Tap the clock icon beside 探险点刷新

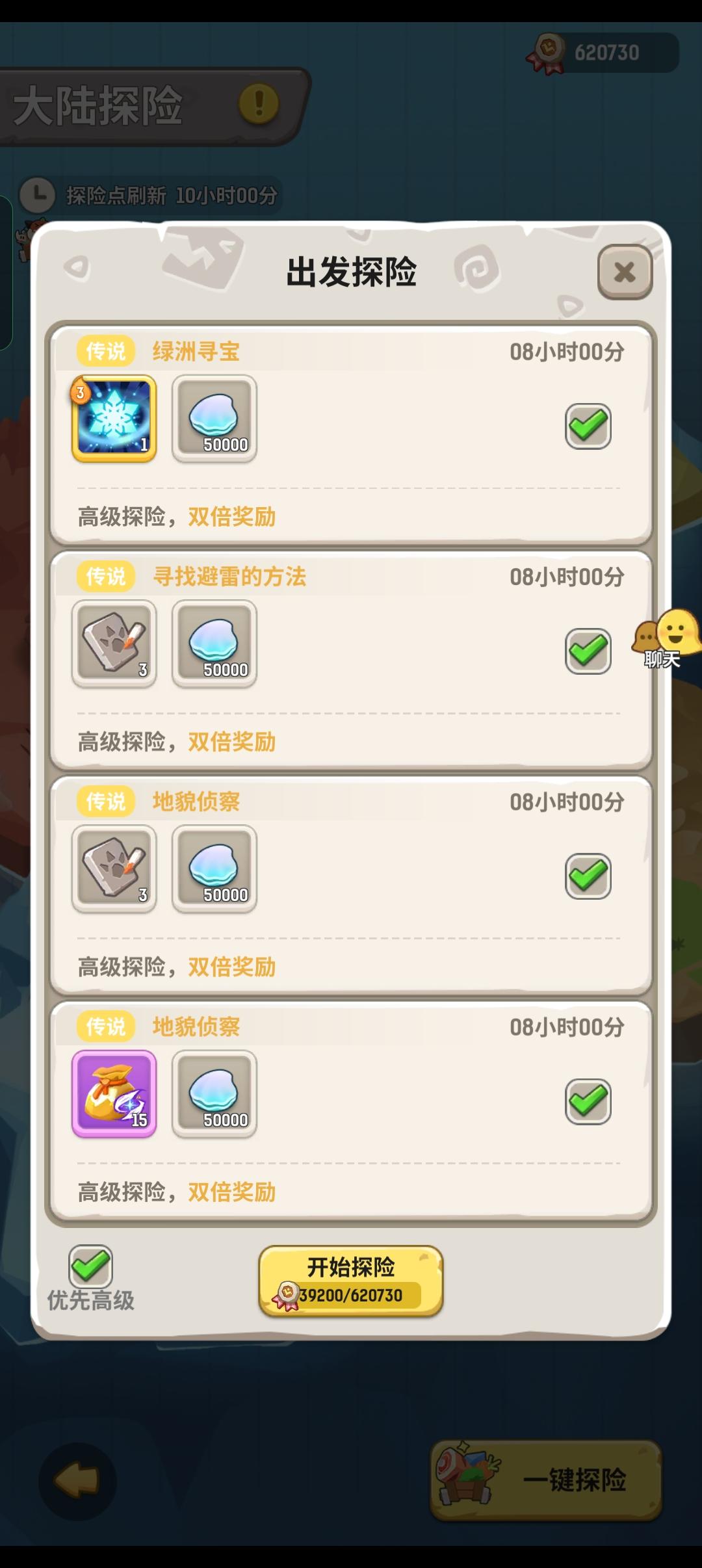coord(37,193)
